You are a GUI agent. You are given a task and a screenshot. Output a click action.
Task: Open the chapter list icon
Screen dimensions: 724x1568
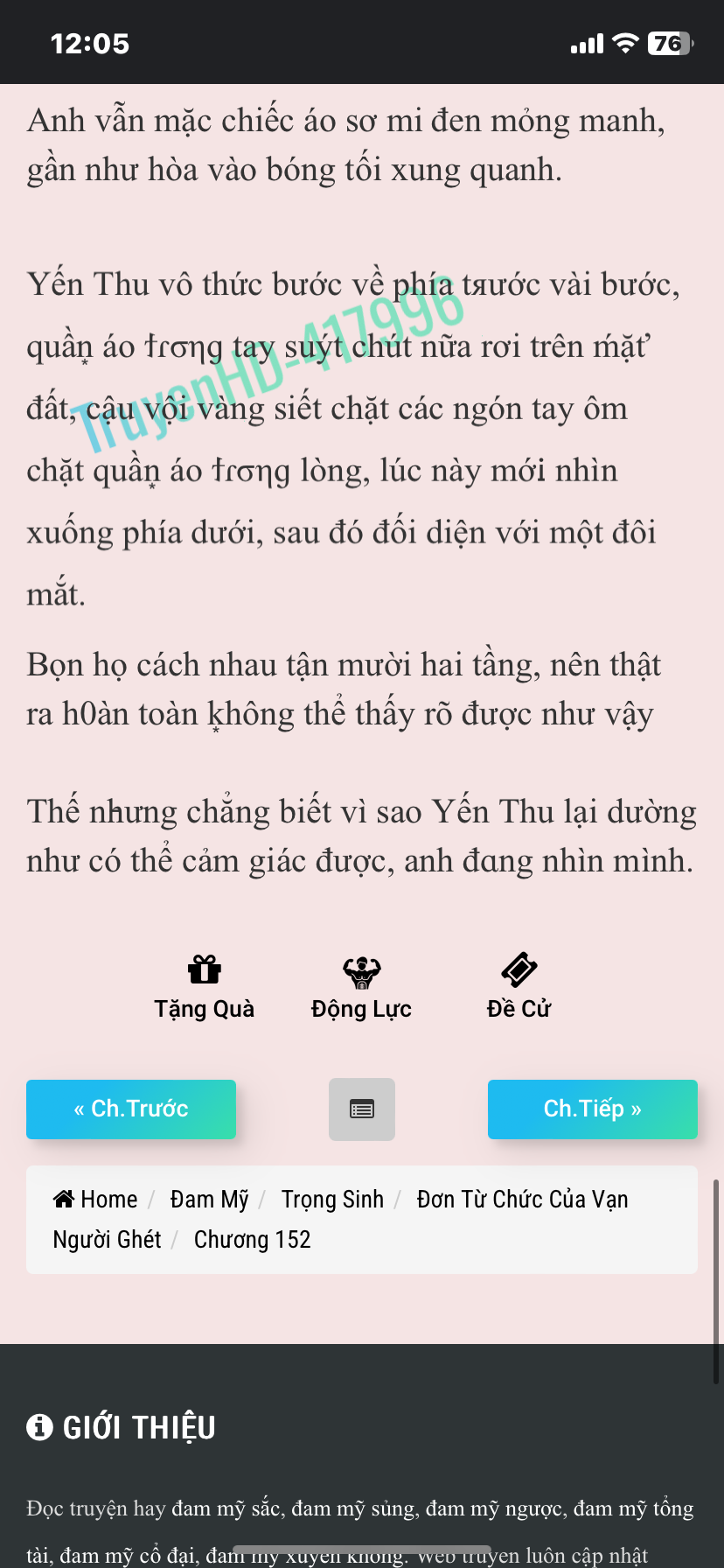click(x=362, y=1109)
